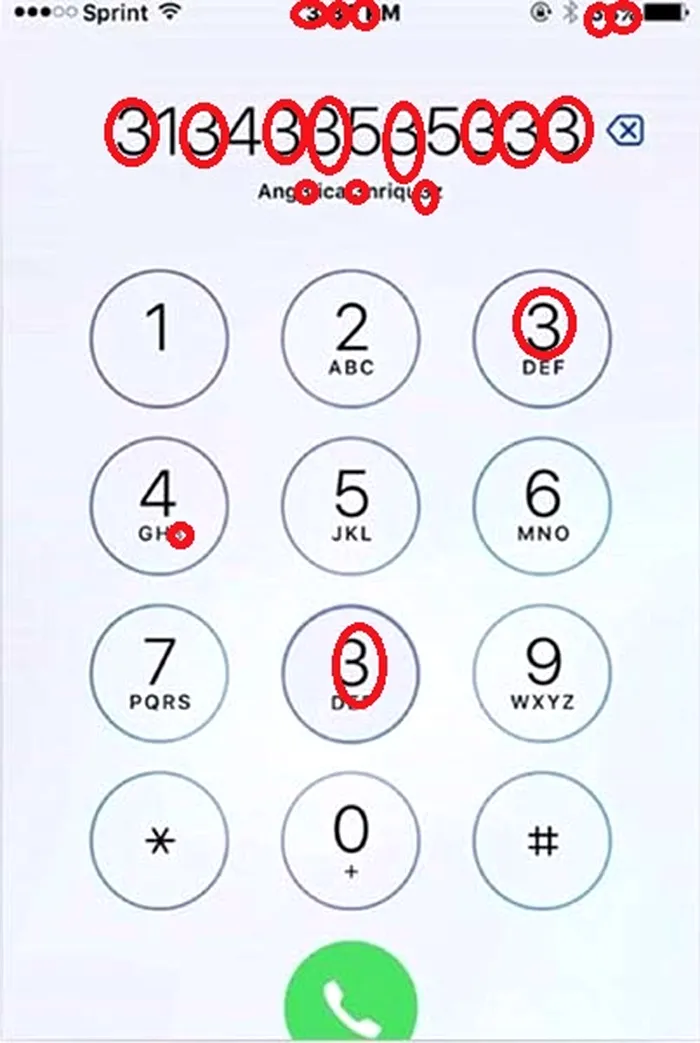Tap the 5 JKL key
This screenshot has width=700, height=1043.
pos(350,506)
